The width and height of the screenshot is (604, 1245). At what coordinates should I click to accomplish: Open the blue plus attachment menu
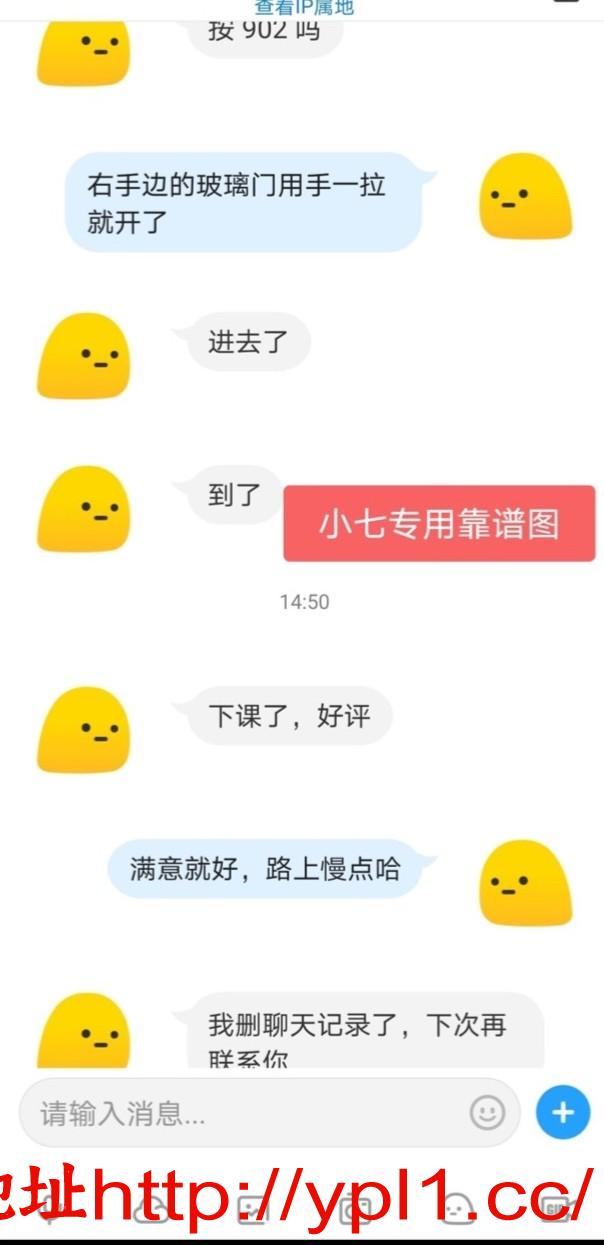click(563, 1112)
